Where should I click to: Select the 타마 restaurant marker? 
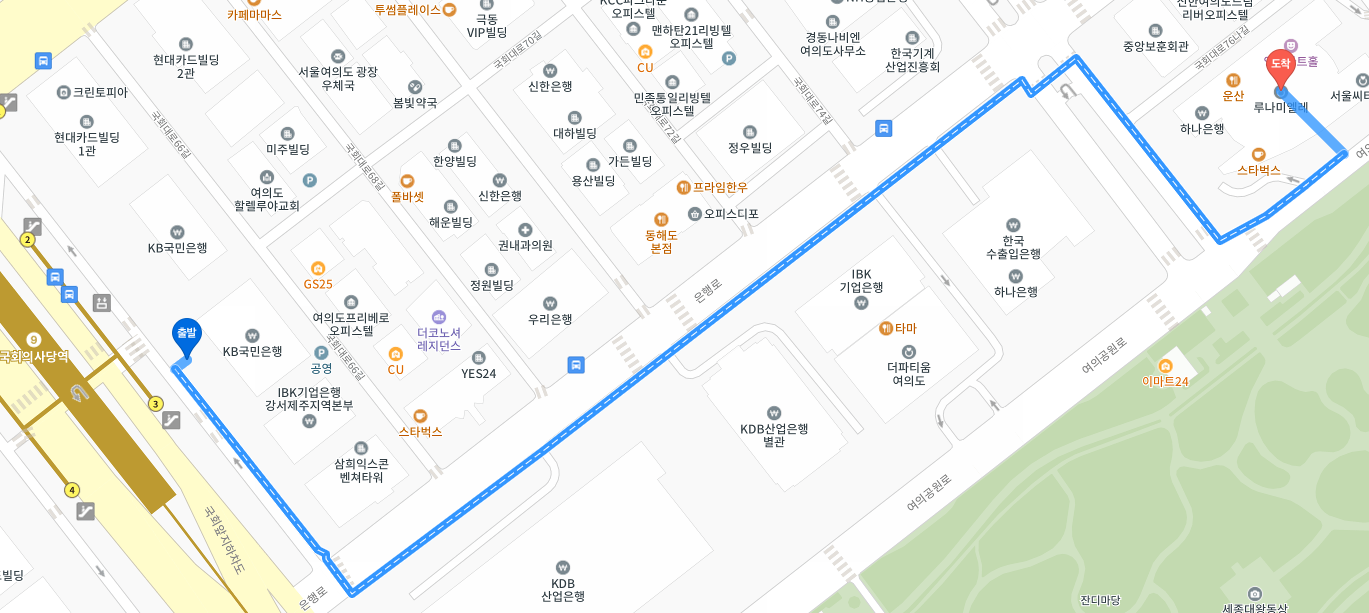point(886,328)
